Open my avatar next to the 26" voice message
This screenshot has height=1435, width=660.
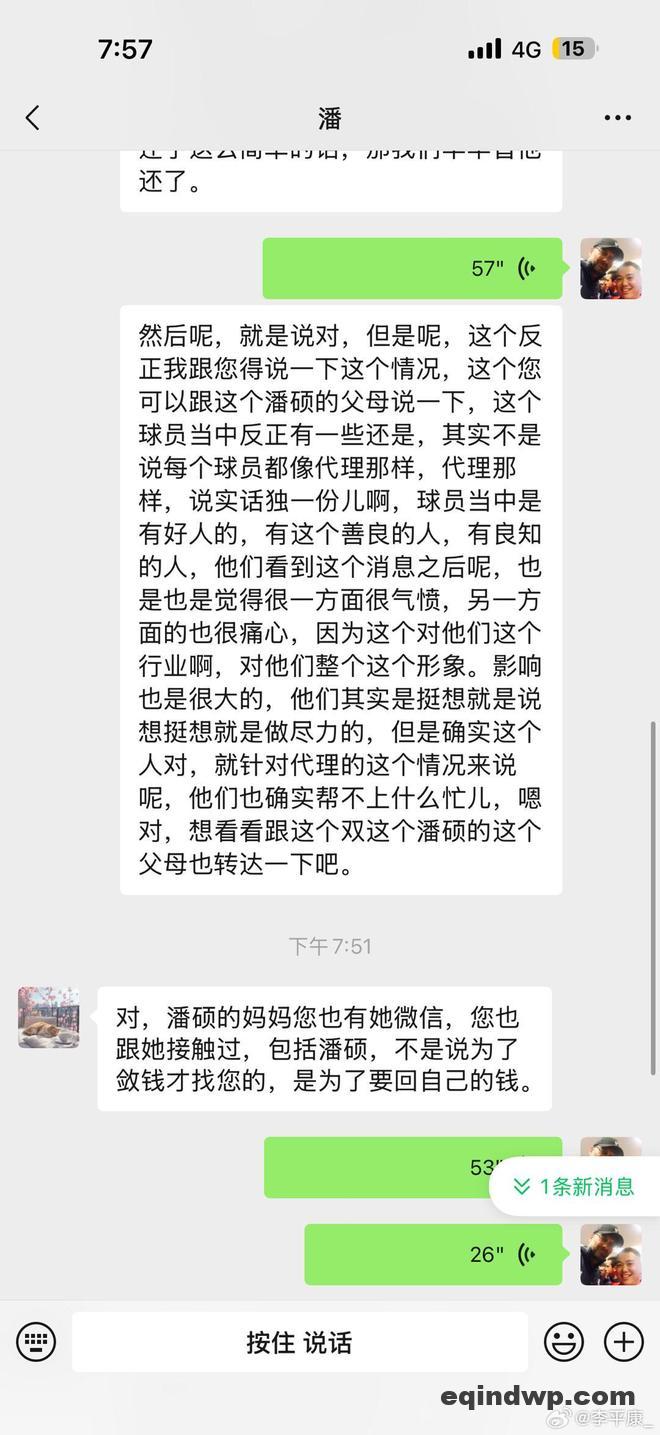coord(610,1254)
